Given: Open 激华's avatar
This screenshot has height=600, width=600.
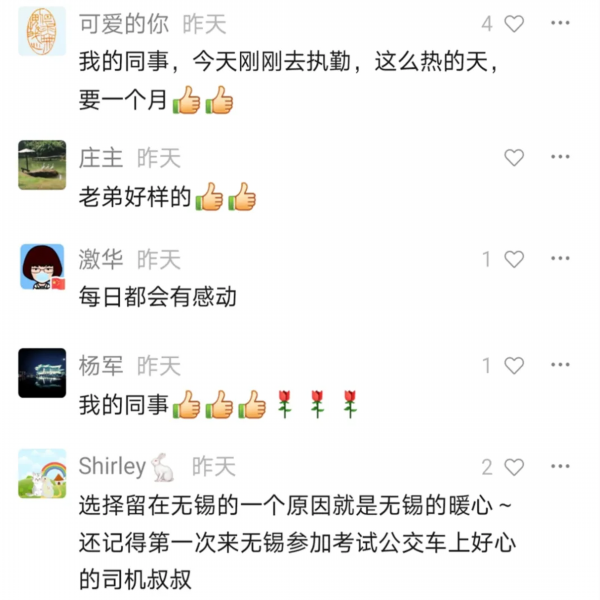Looking at the screenshot, I should tap(42, 268).
